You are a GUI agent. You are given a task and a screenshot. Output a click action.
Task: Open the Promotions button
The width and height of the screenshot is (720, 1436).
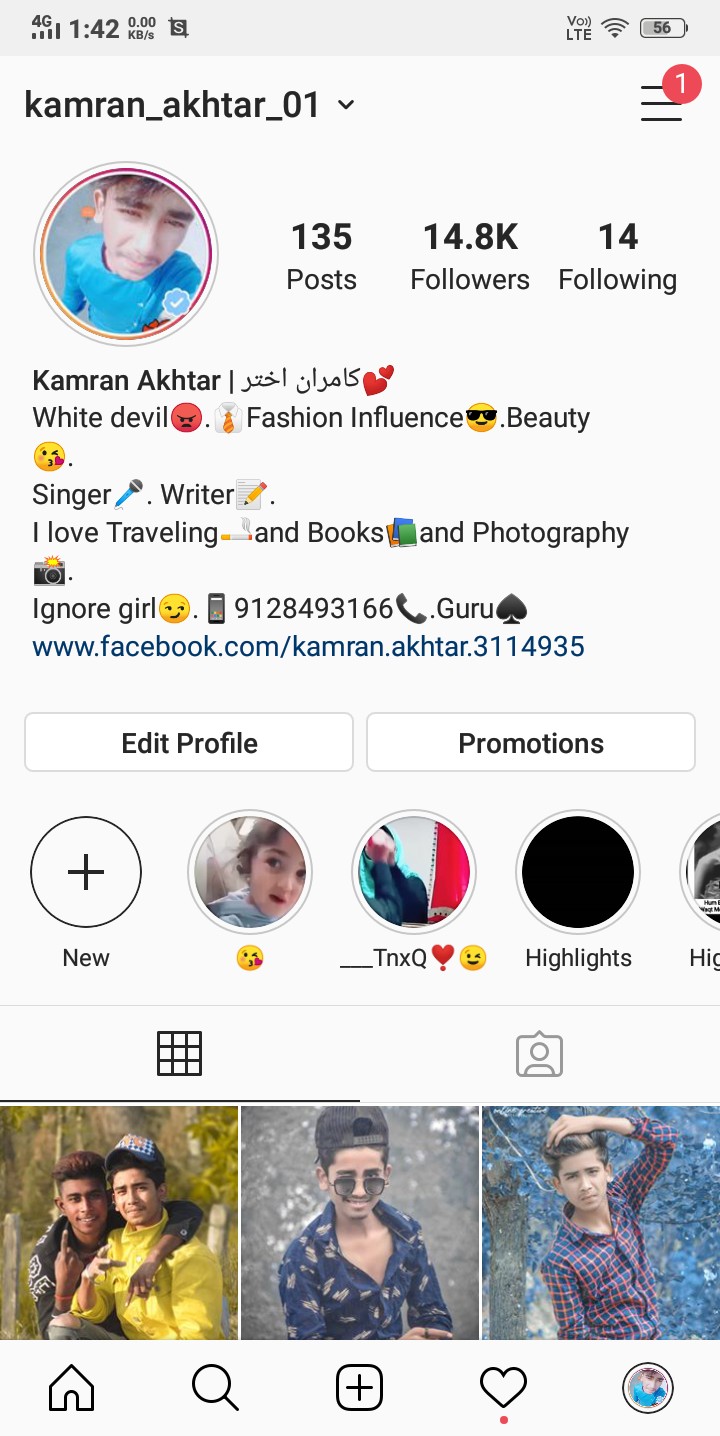[x=531, y=743]
